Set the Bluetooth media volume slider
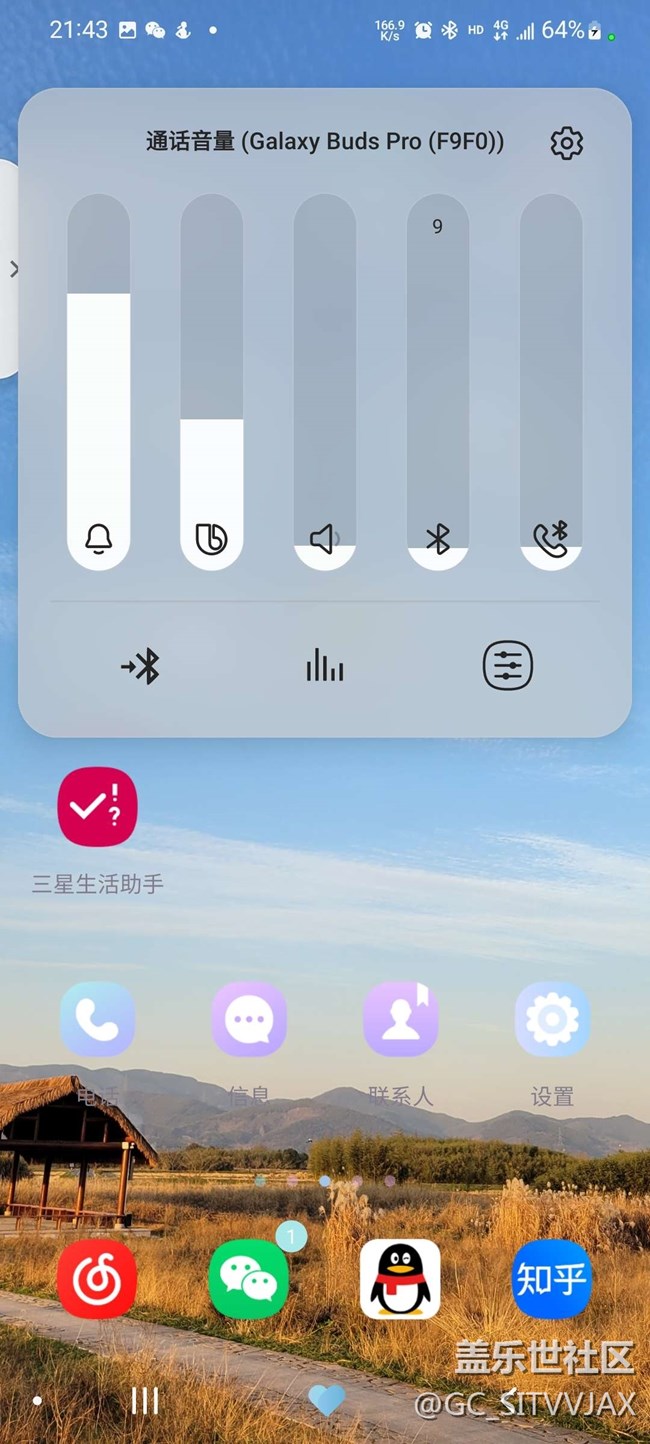Screen dimensions: 650x1444 (x=438, y=382)
